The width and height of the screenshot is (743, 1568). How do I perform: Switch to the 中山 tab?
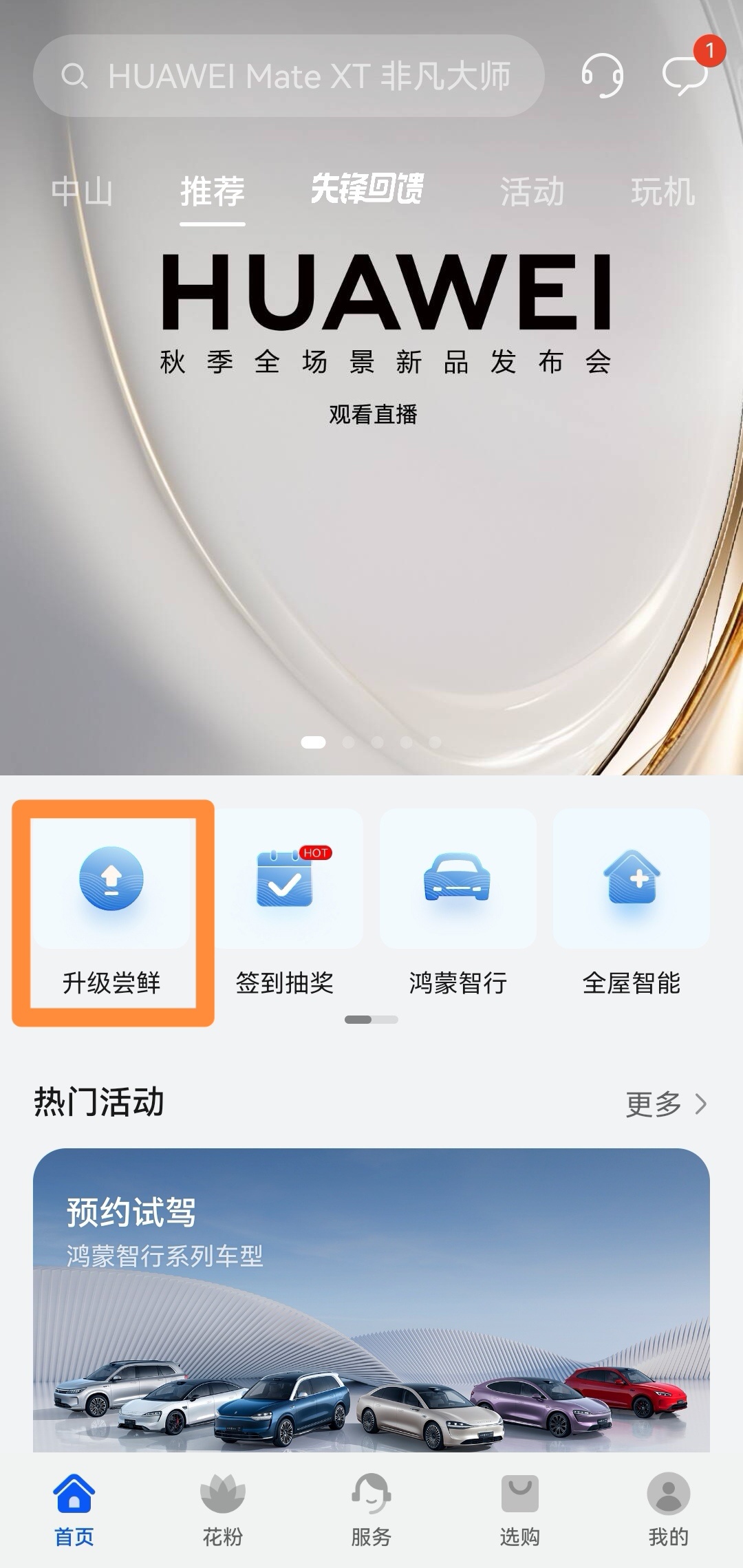82,191
